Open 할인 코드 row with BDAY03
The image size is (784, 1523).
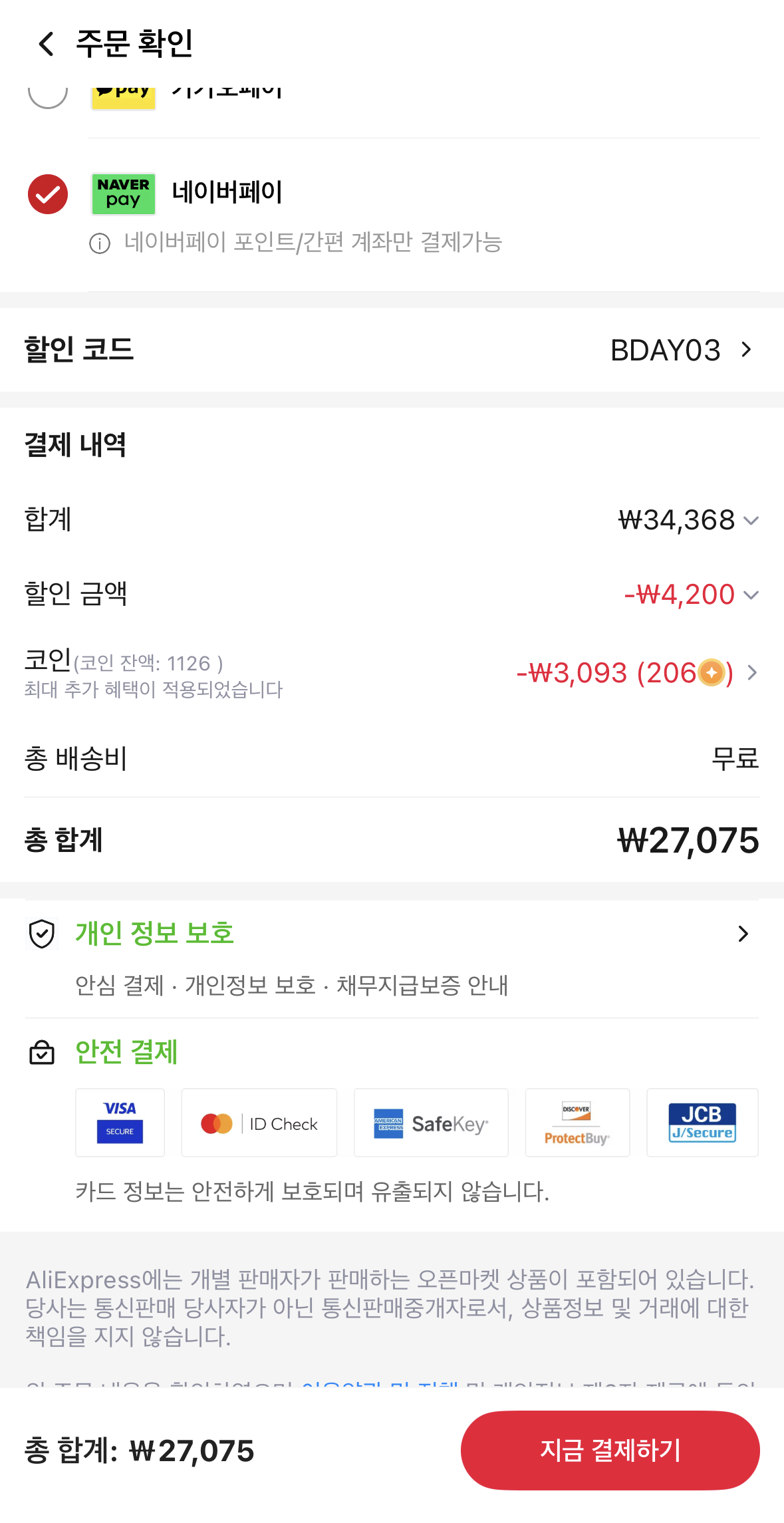pos(392,350)
